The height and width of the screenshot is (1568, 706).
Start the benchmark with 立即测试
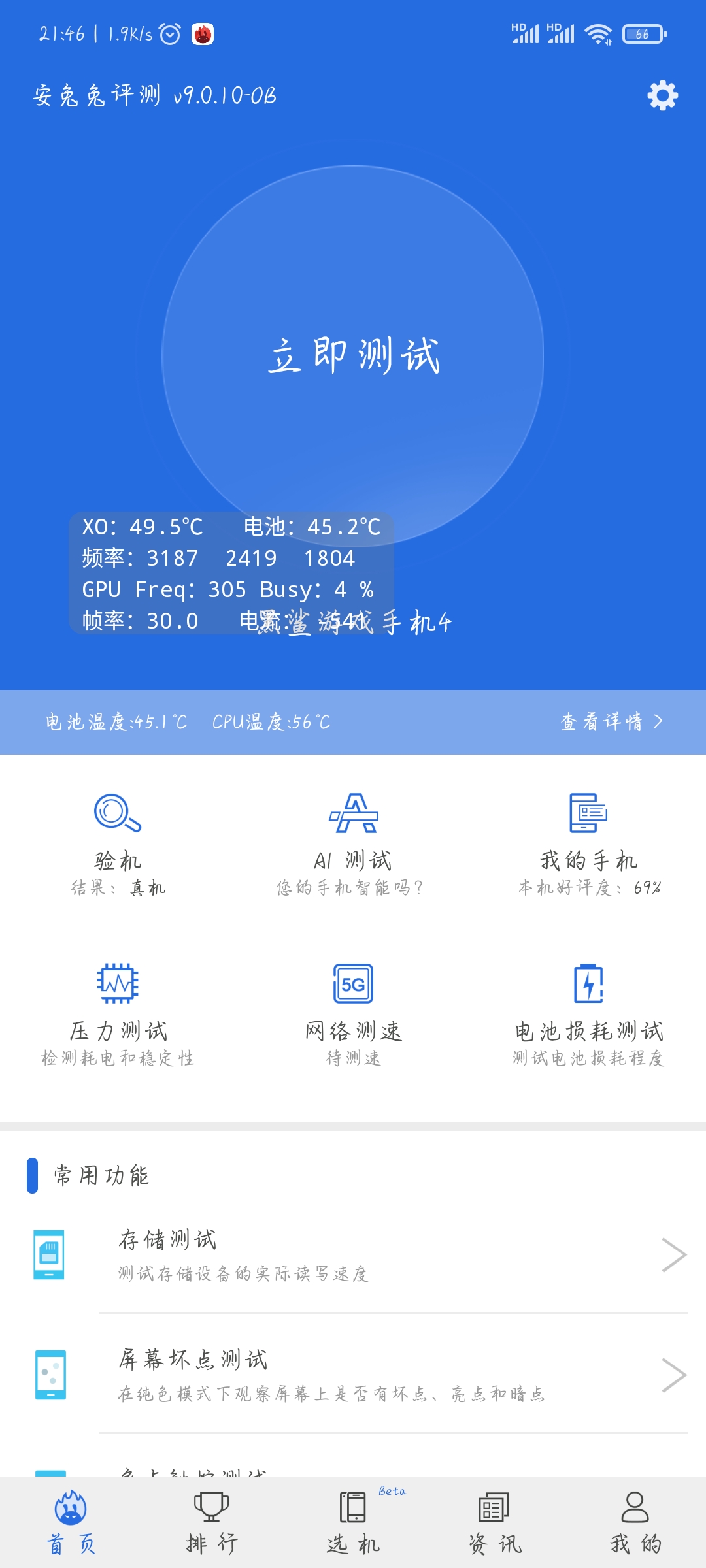[x=353, y=355]
